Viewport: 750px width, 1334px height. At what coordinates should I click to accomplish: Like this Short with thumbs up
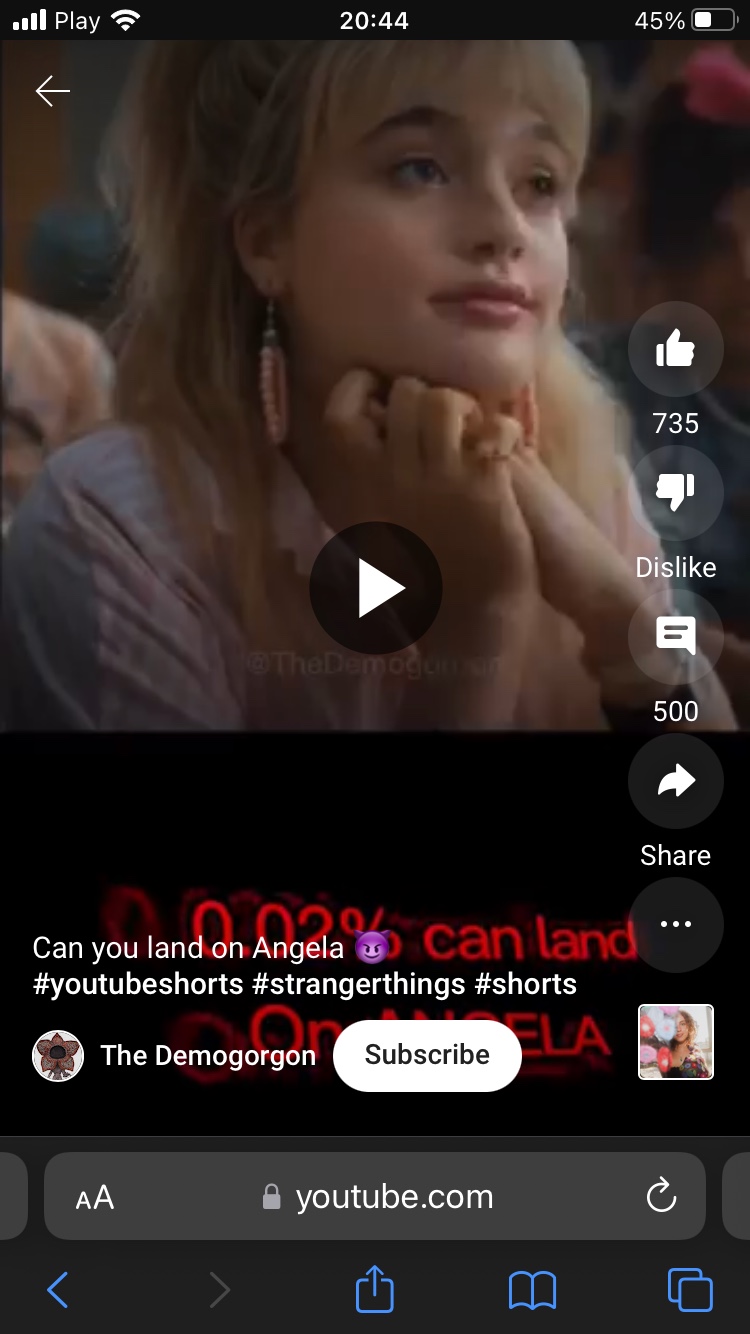coord(675,350)
